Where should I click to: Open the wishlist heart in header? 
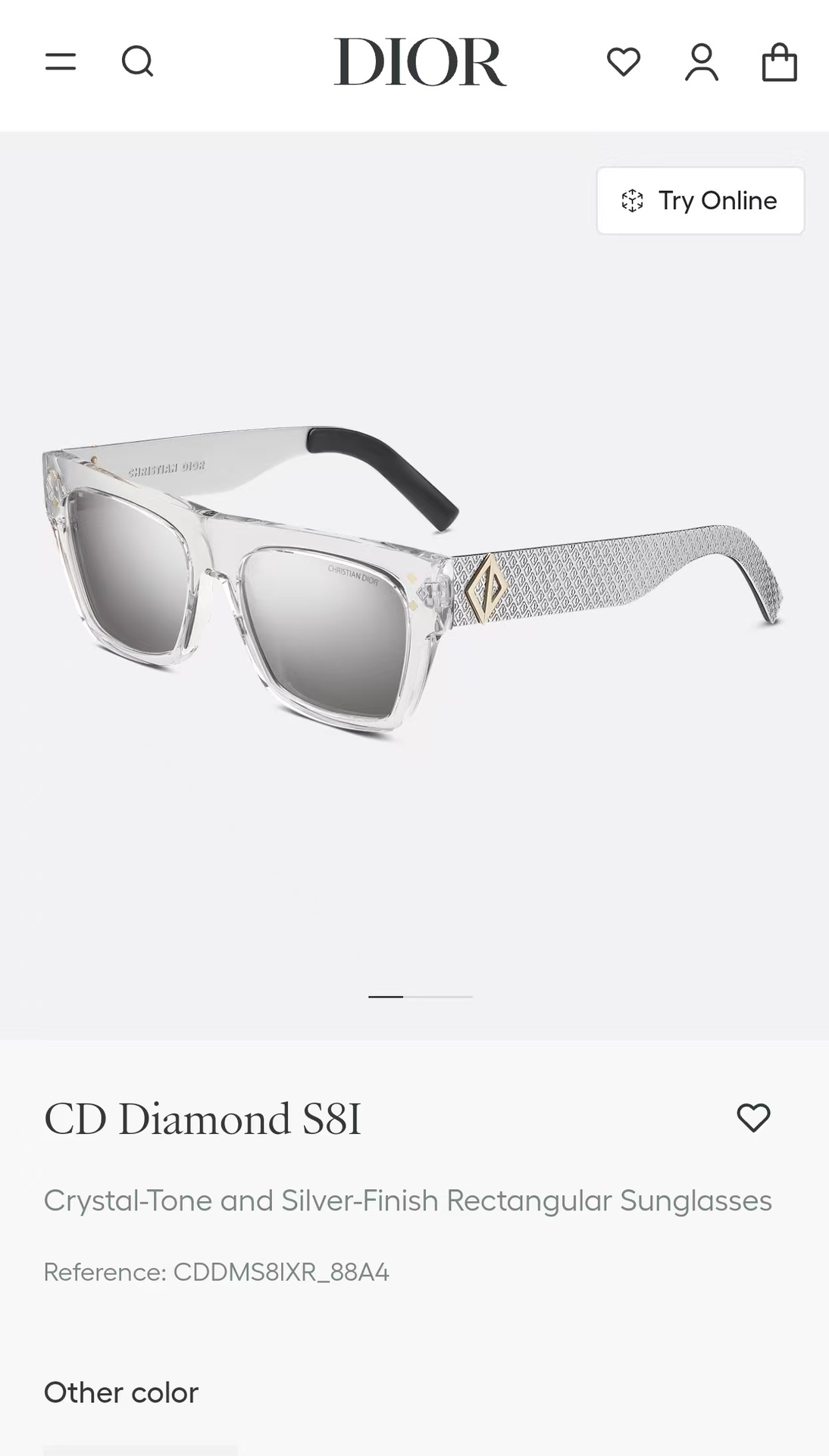tap(624, 62)
